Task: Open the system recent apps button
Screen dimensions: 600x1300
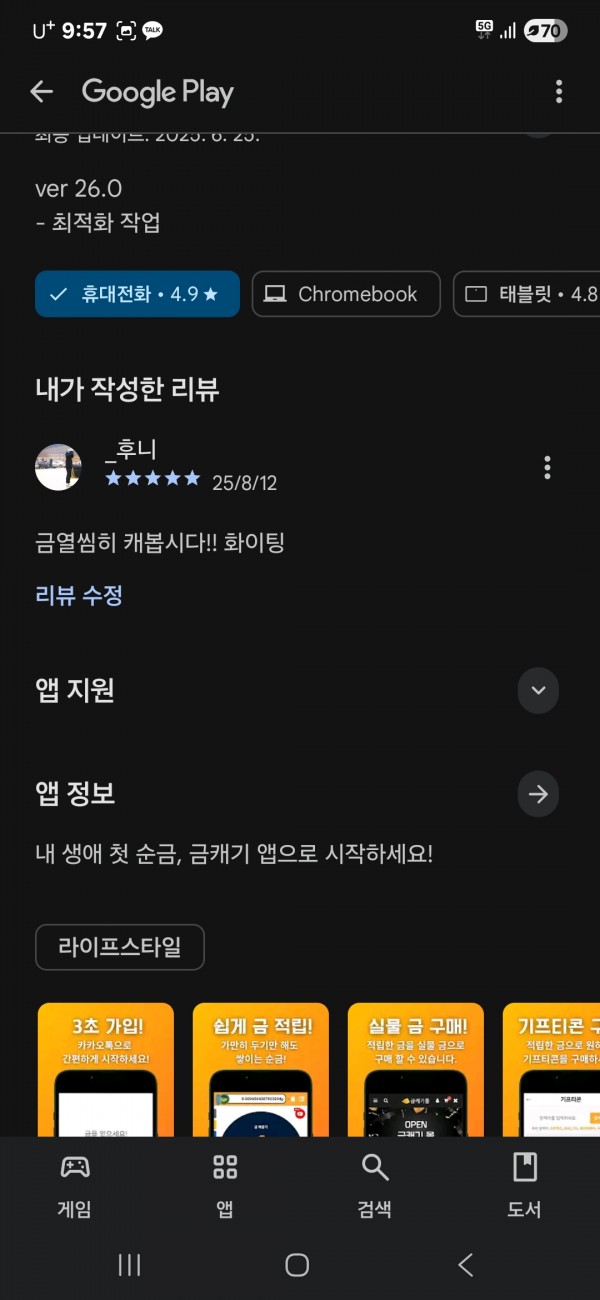Action: coord(129,1265)
